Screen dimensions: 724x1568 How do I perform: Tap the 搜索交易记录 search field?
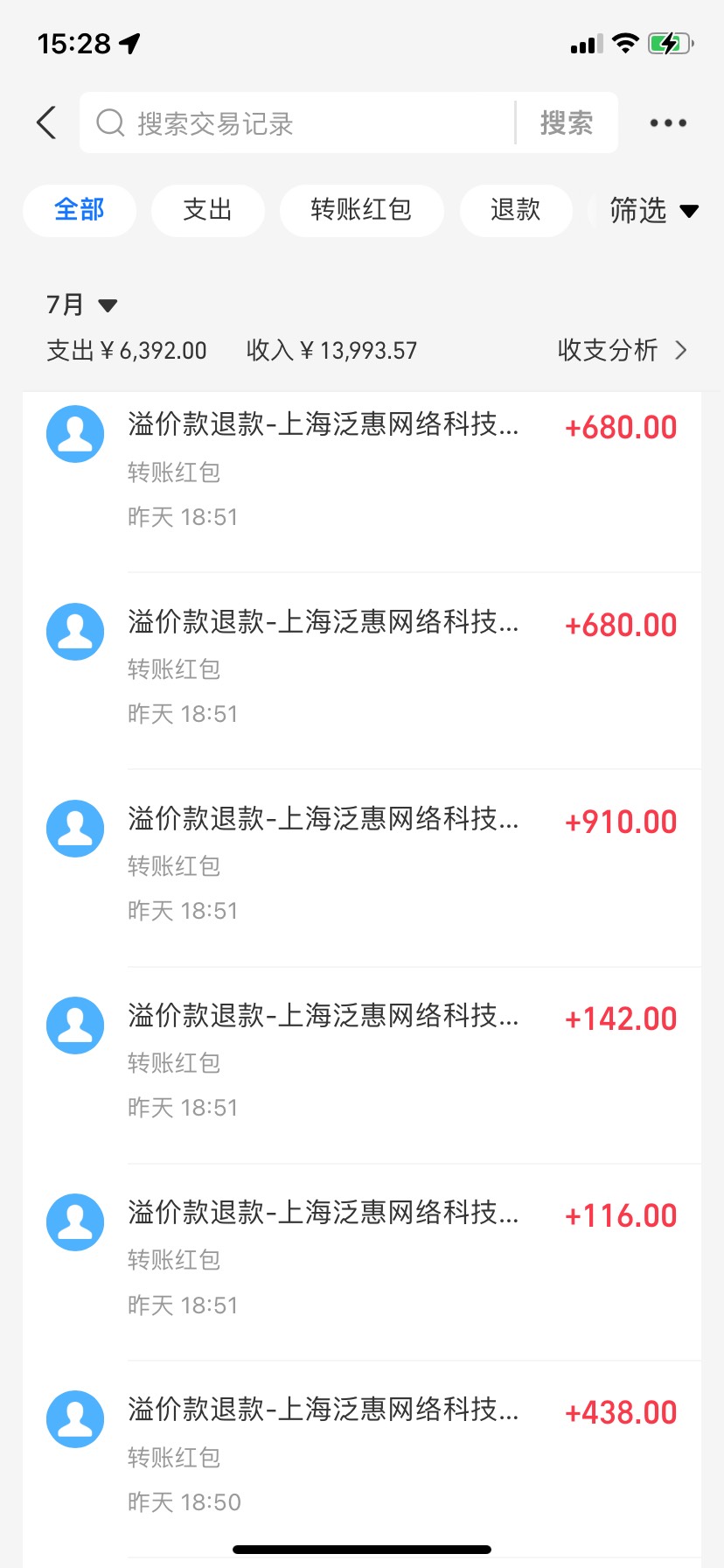click(297, 122)
